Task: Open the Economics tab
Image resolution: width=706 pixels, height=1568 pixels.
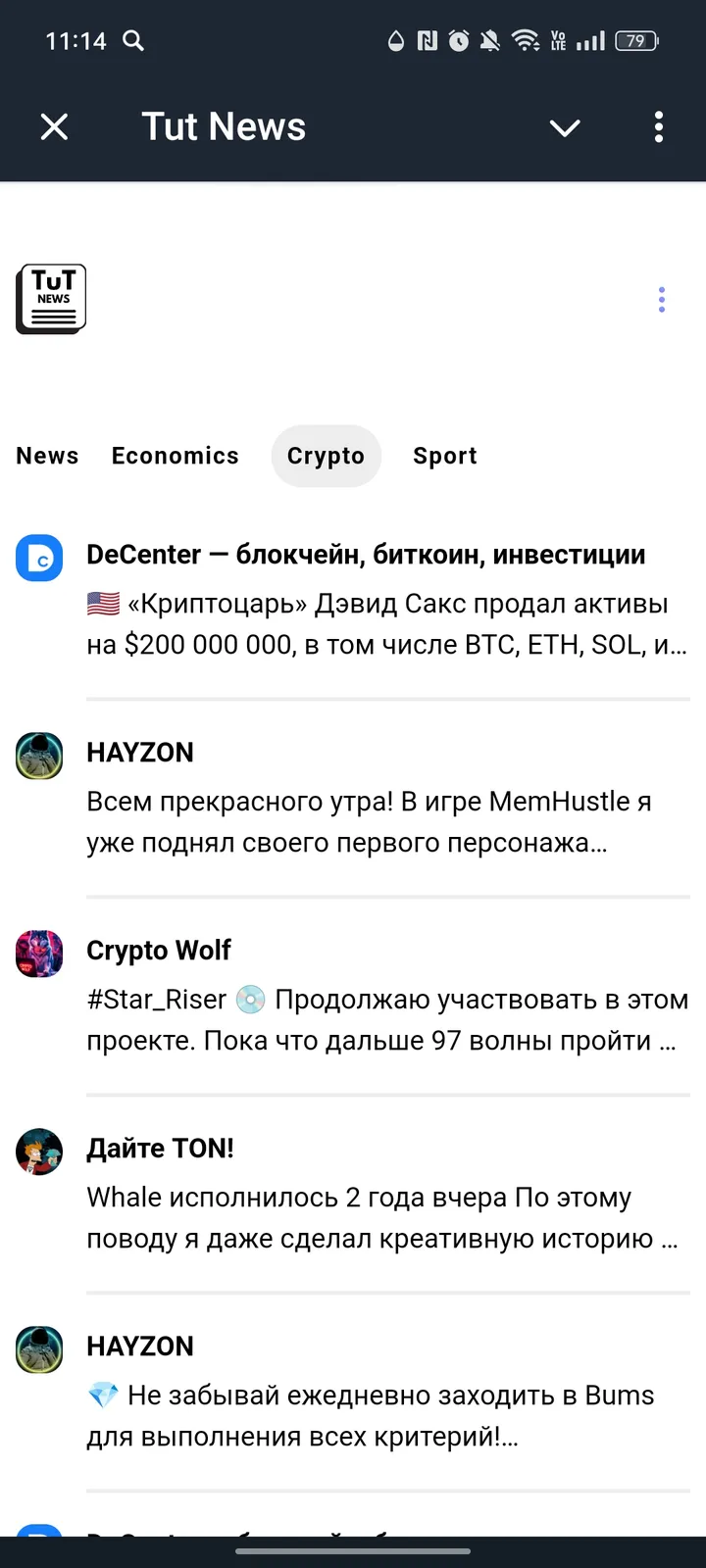Action: point(176,456)
